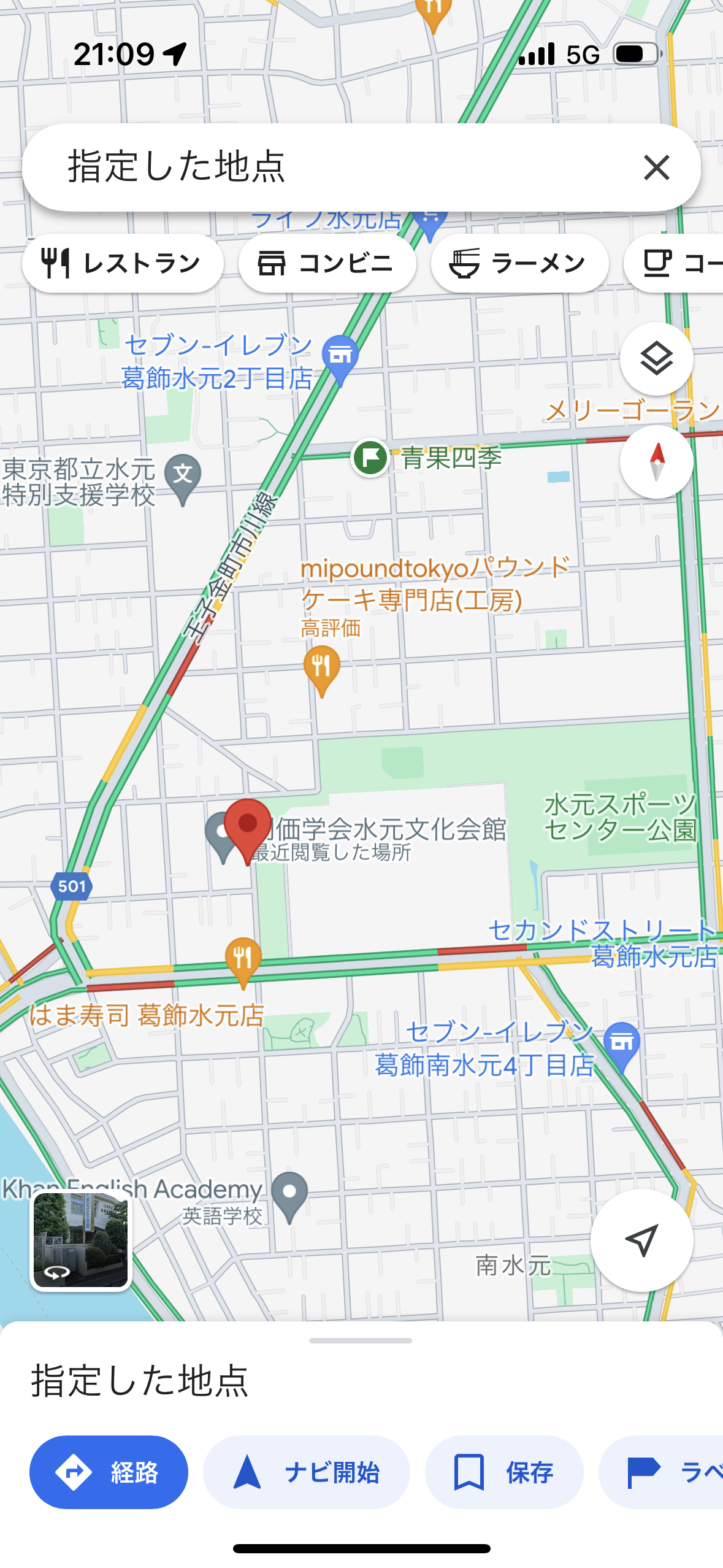Image resolution: width=723 pixels, height=1568 pixels.
Task: Open the map layers button
Action: pyautogui.click(x=656, y=359)
